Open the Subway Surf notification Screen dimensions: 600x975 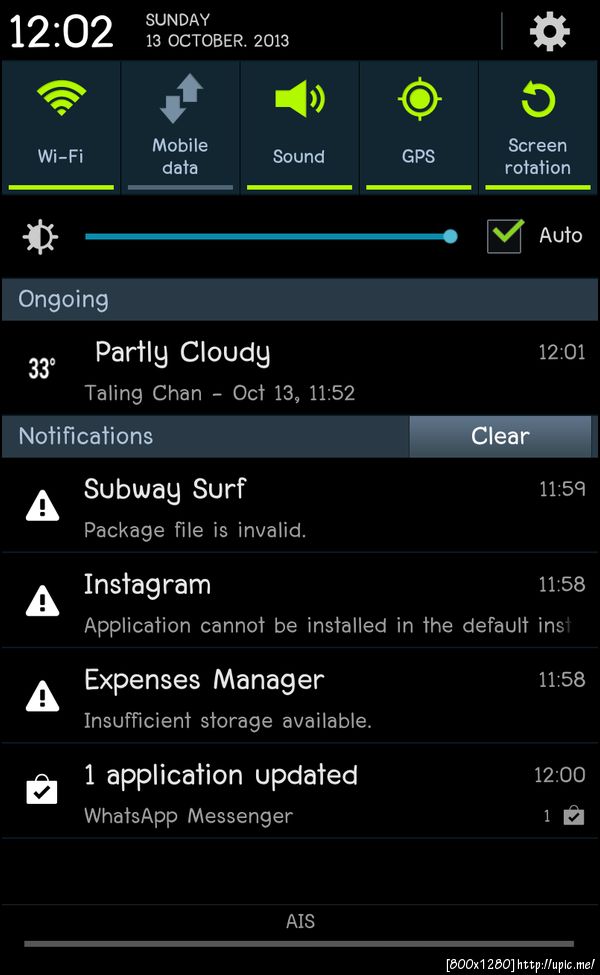tap(300, 506)
